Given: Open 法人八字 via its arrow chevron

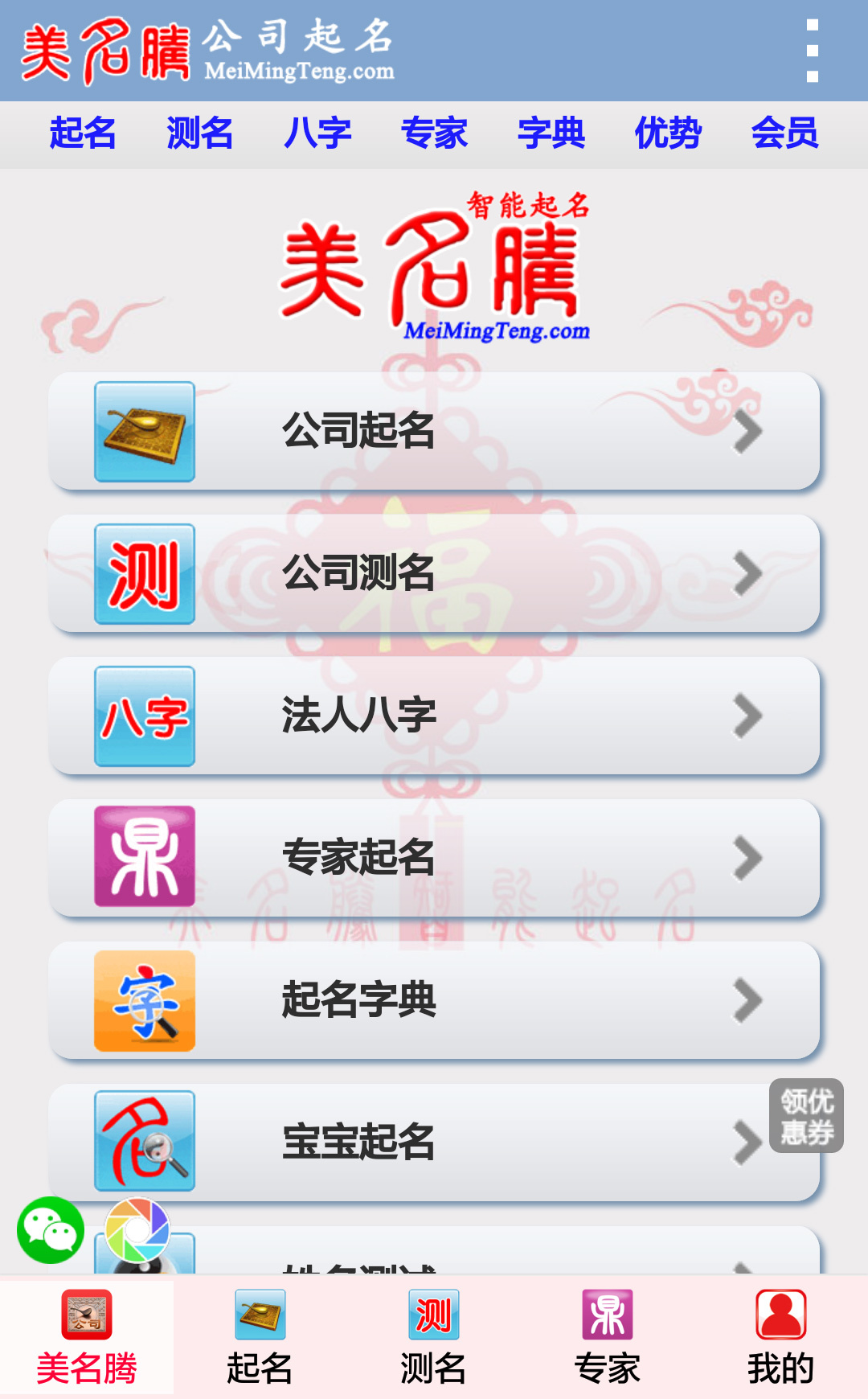Looking at the screenshot, I should (747, 714).
